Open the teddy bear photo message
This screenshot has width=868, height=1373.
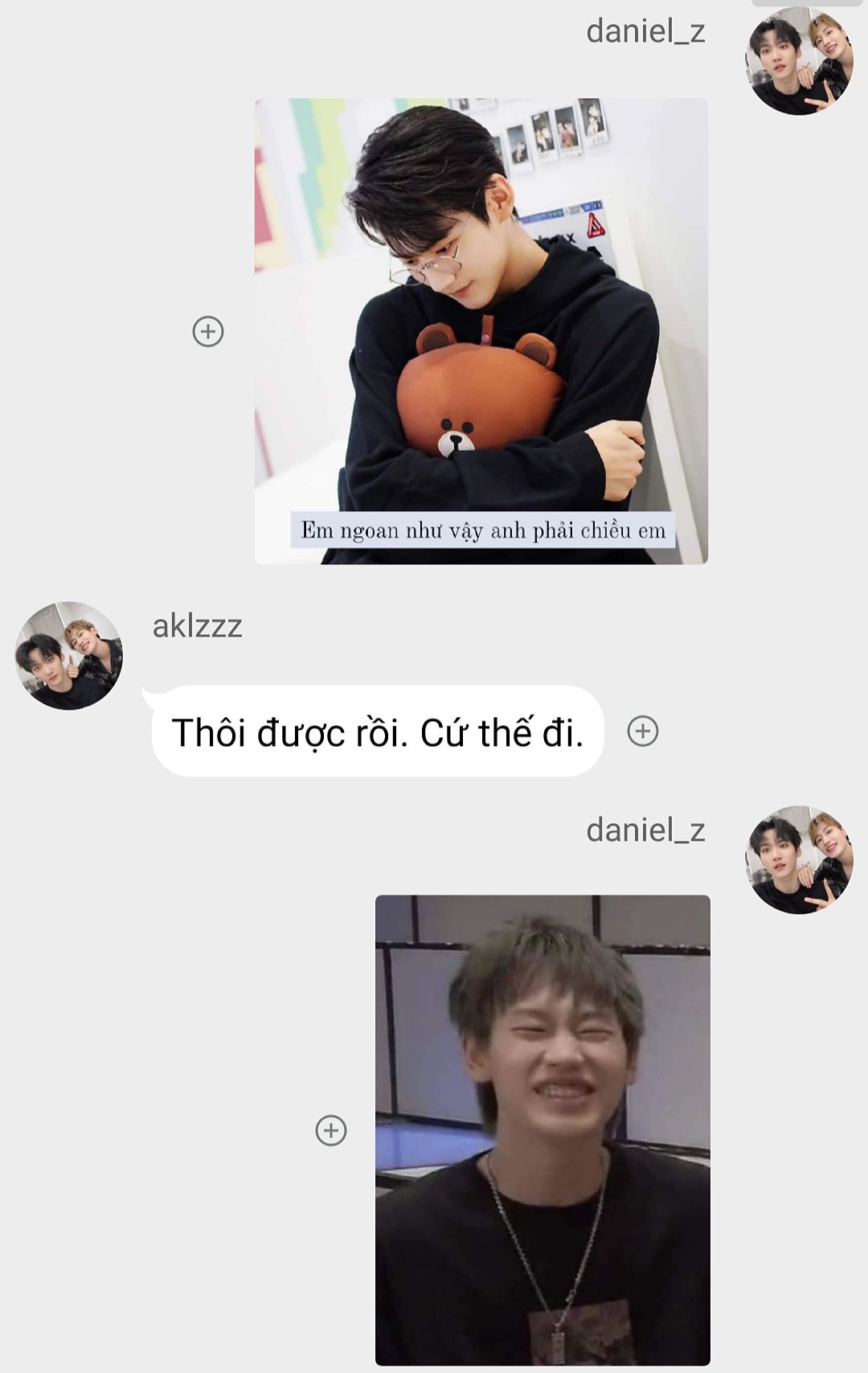[481, 330]
